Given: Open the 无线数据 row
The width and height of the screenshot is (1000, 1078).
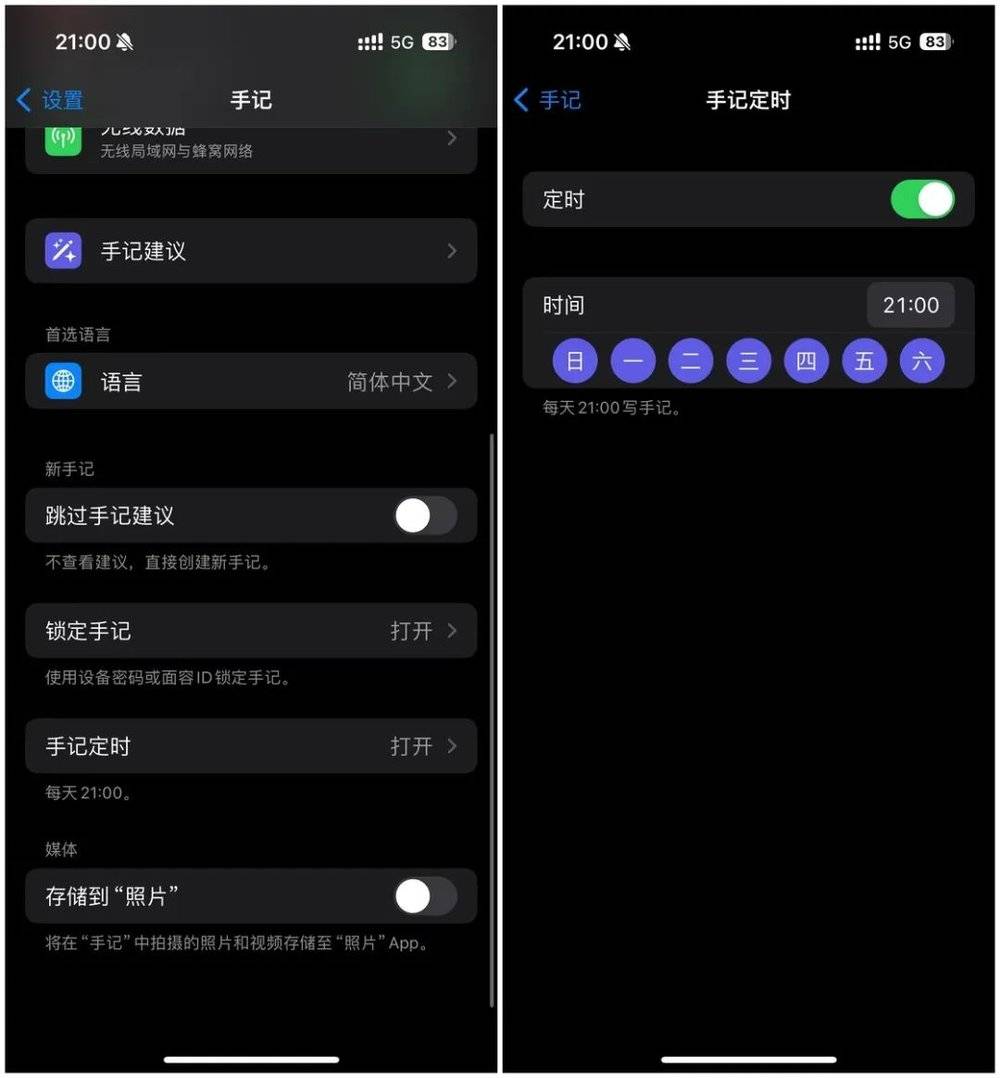Looking at the screenshot, I should (250, 140).
